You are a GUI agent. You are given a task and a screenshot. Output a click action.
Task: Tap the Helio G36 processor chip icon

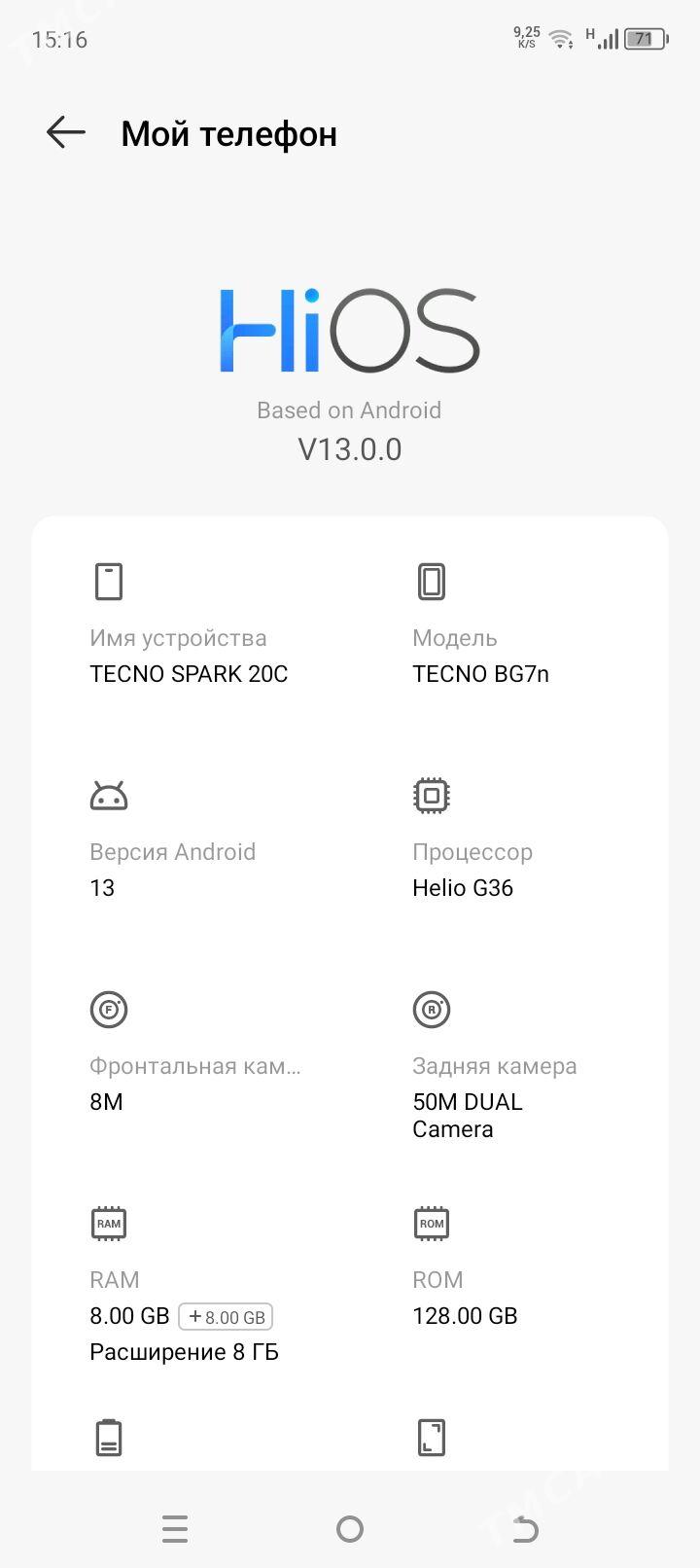[x=432, y=795]
